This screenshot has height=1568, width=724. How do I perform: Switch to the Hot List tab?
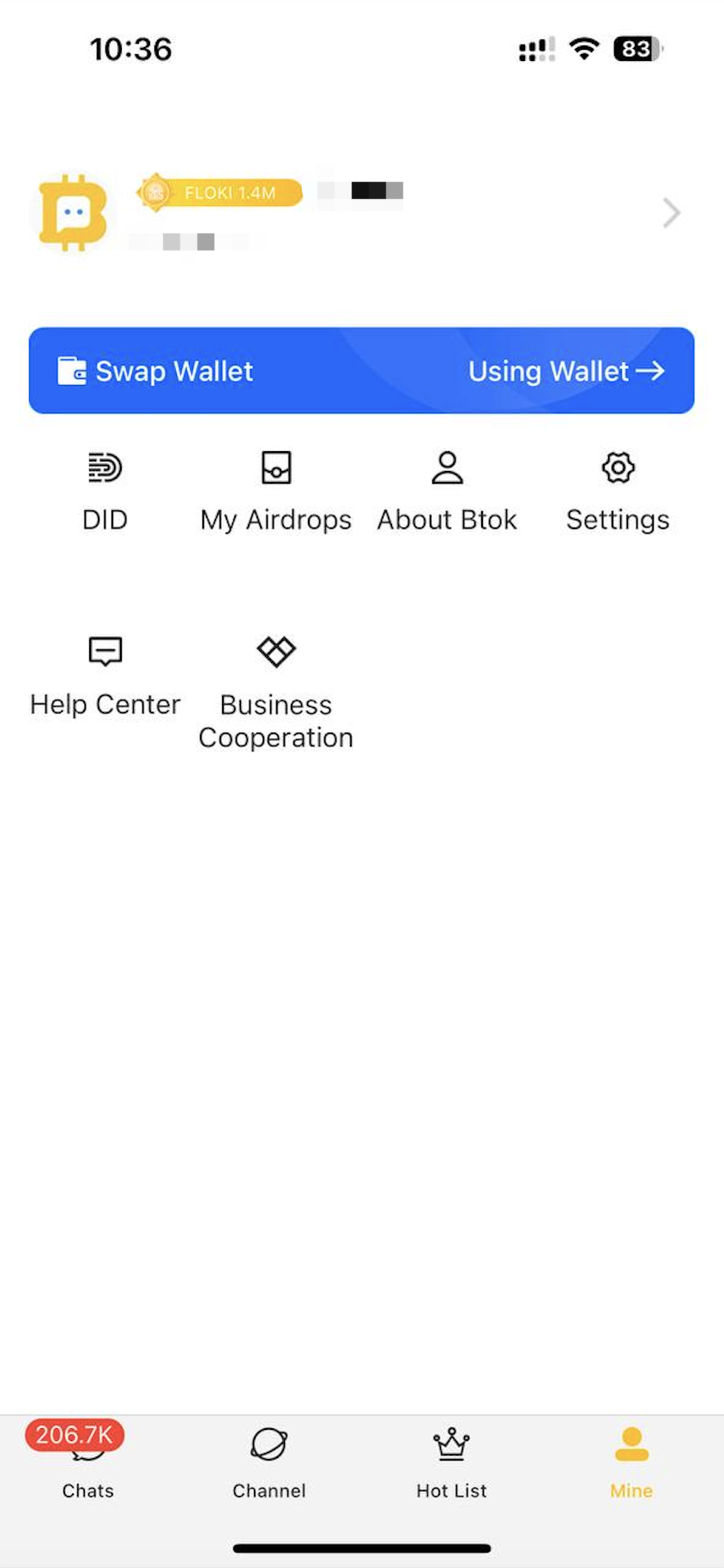pos(451,1463)
